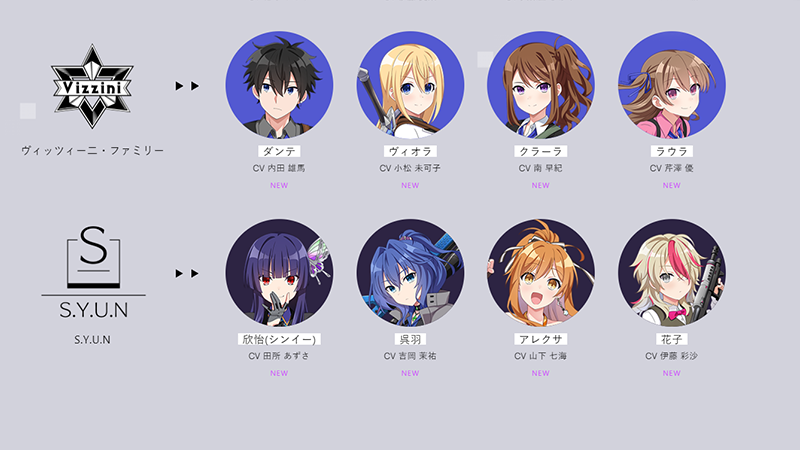Open the 花子 character portrait
800x450 pixels.
(x=671, y=273)
